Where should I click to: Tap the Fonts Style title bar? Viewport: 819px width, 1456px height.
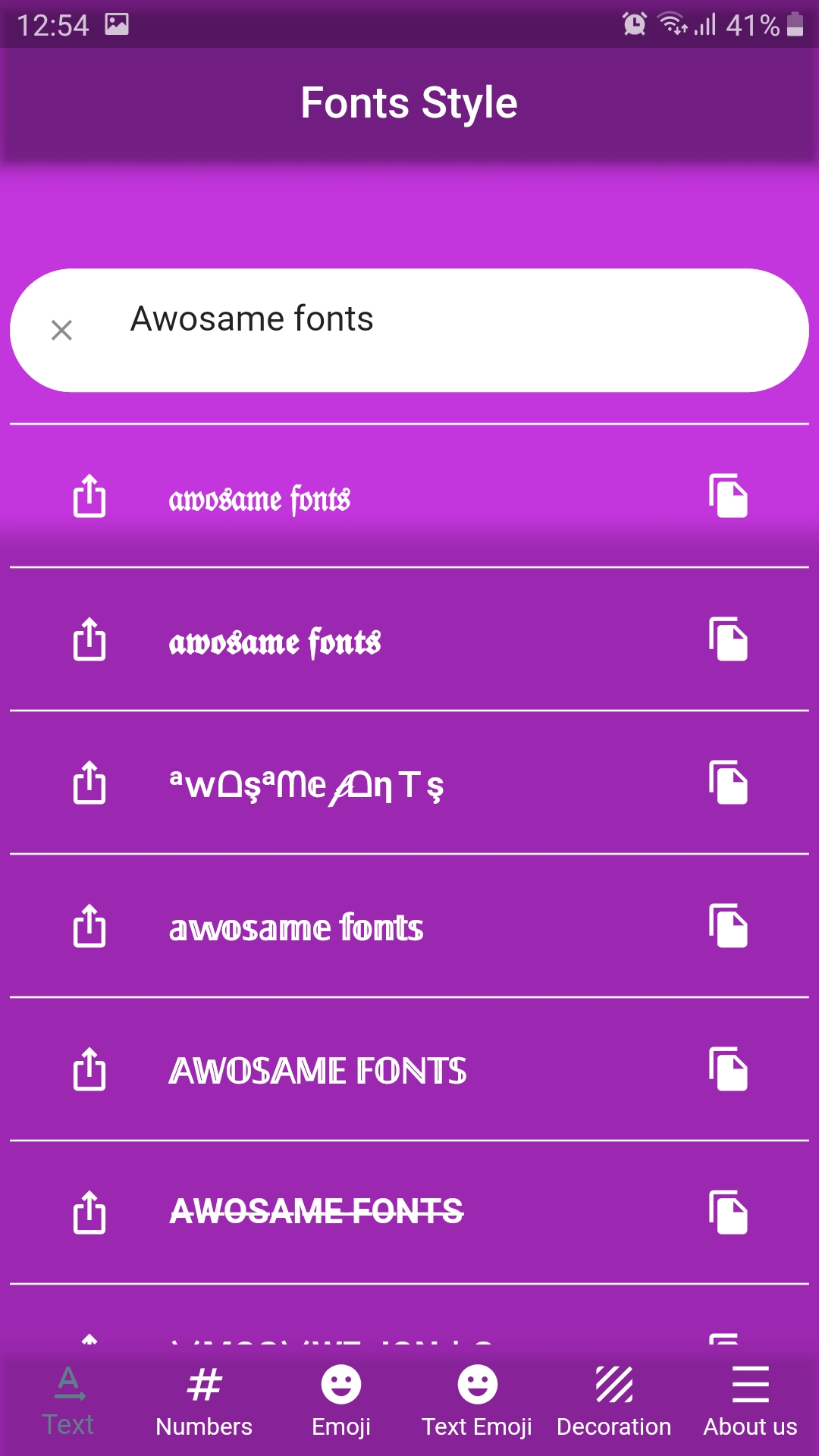(x=409, y=102)
